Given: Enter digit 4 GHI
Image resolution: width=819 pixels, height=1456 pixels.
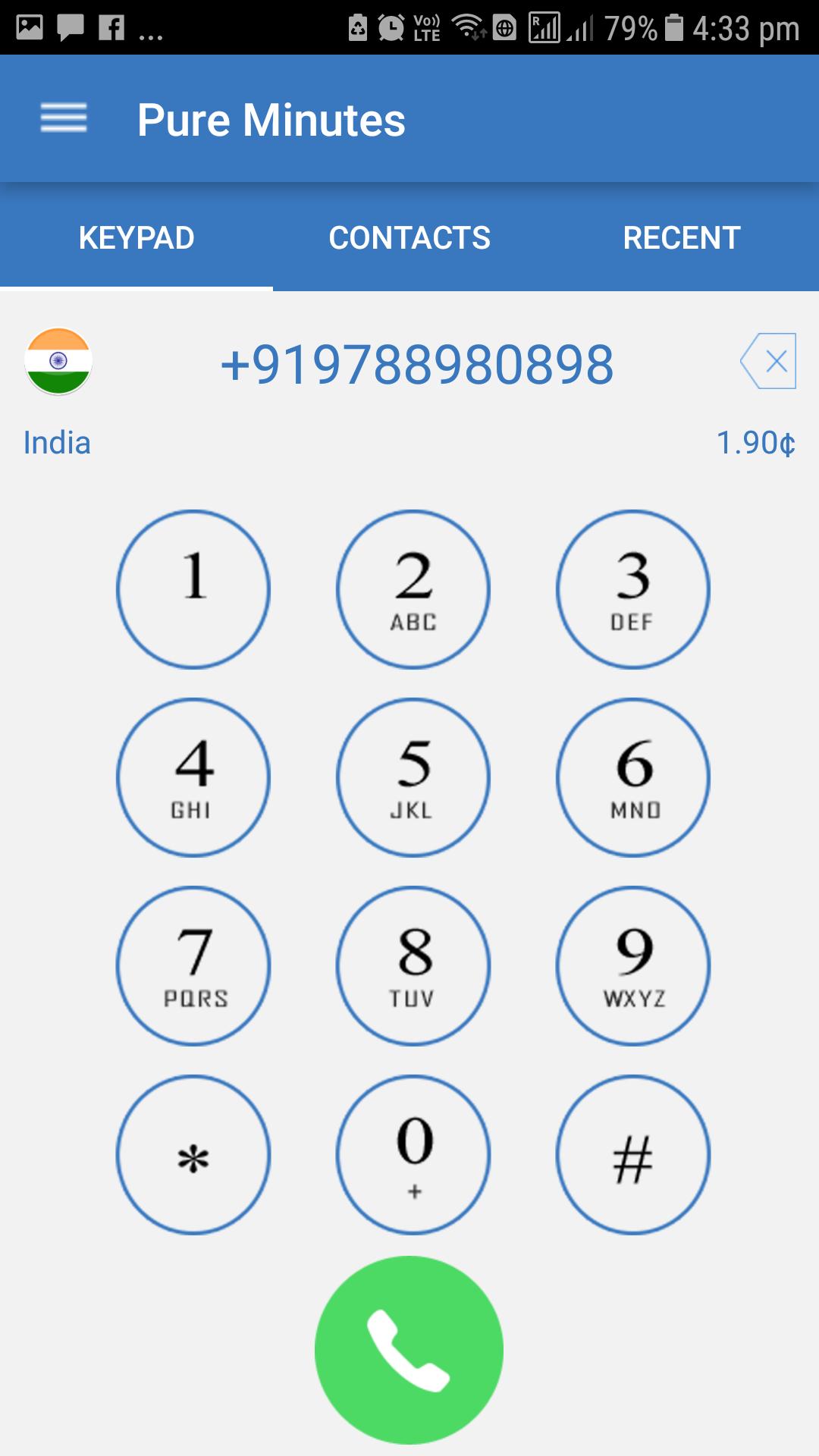Looking at the screenshot, I should [193, 777].
